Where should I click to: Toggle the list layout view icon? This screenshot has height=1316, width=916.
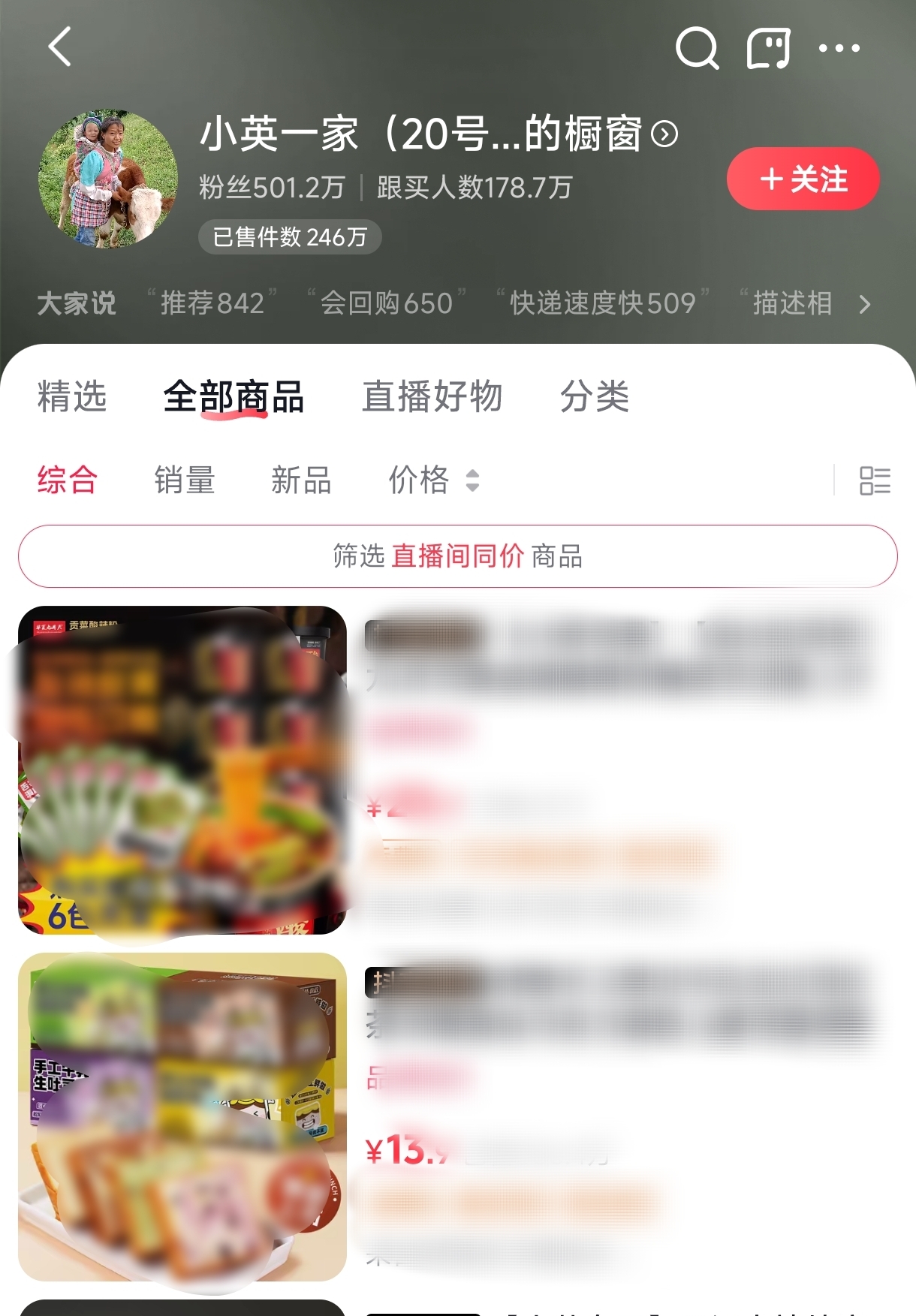click(875, 480)
